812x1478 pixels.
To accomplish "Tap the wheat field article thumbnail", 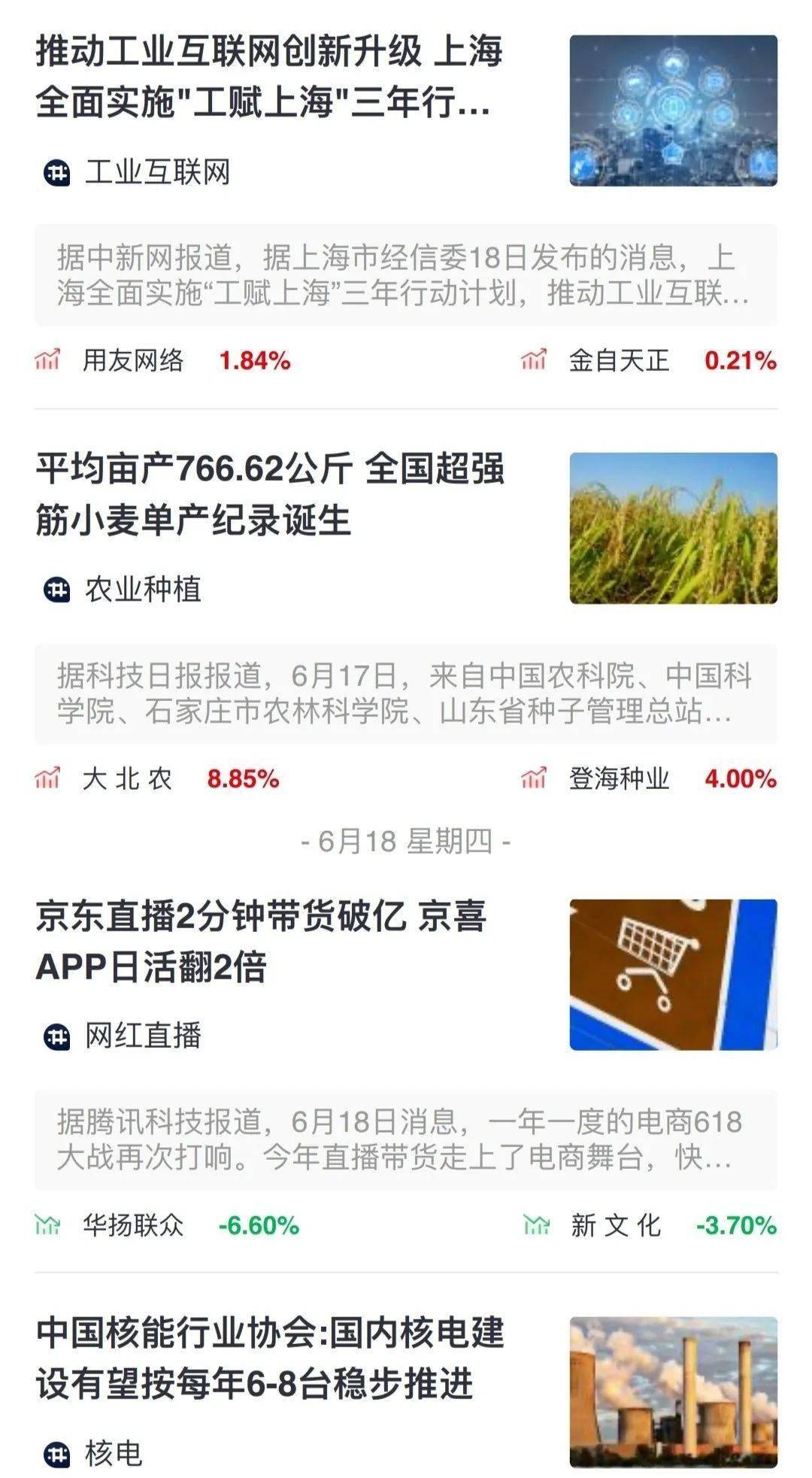I will point(673,528).
